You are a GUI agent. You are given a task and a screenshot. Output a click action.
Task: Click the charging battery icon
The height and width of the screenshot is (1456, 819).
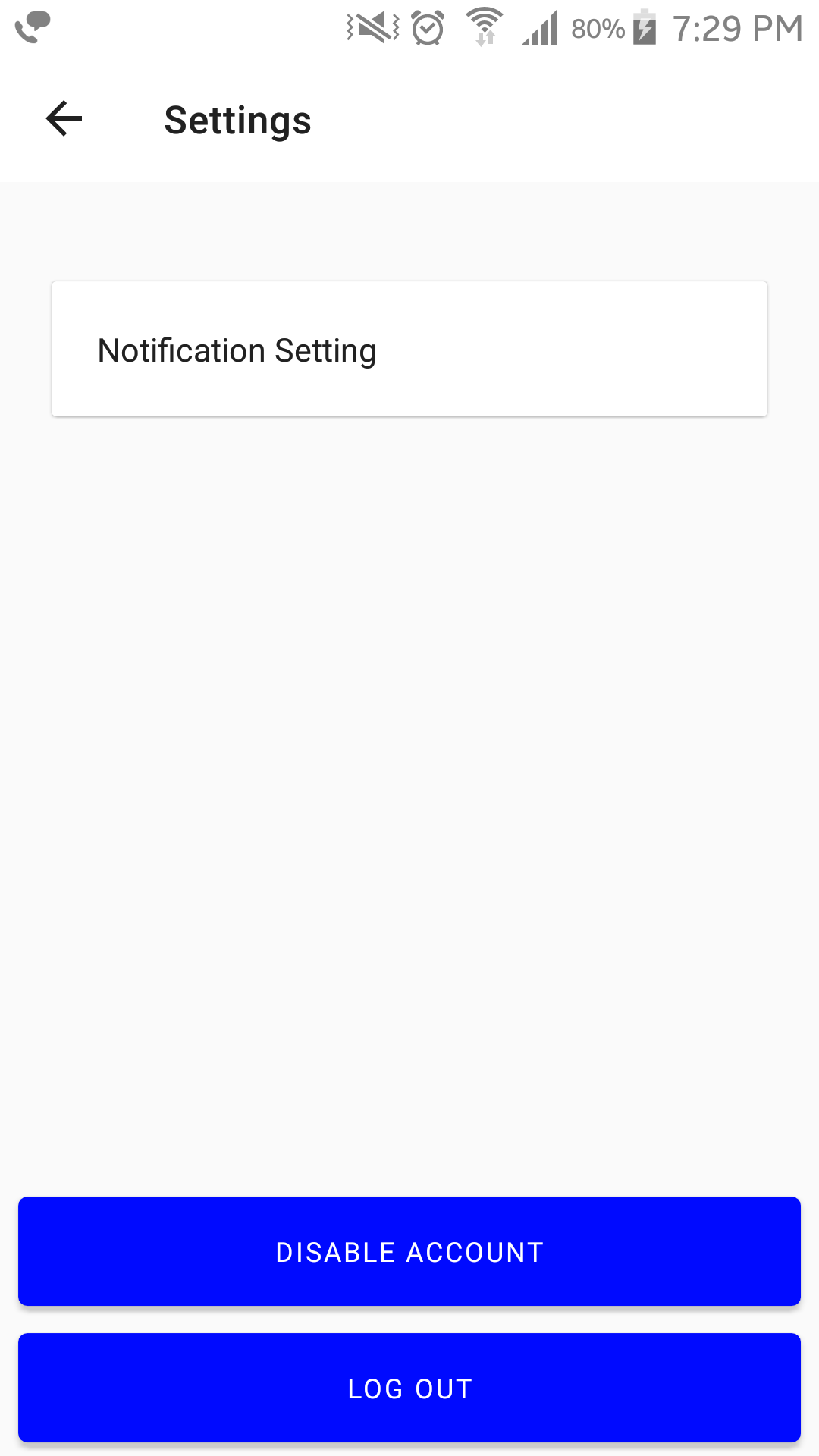pyautogui.click(x=644, y=29)
